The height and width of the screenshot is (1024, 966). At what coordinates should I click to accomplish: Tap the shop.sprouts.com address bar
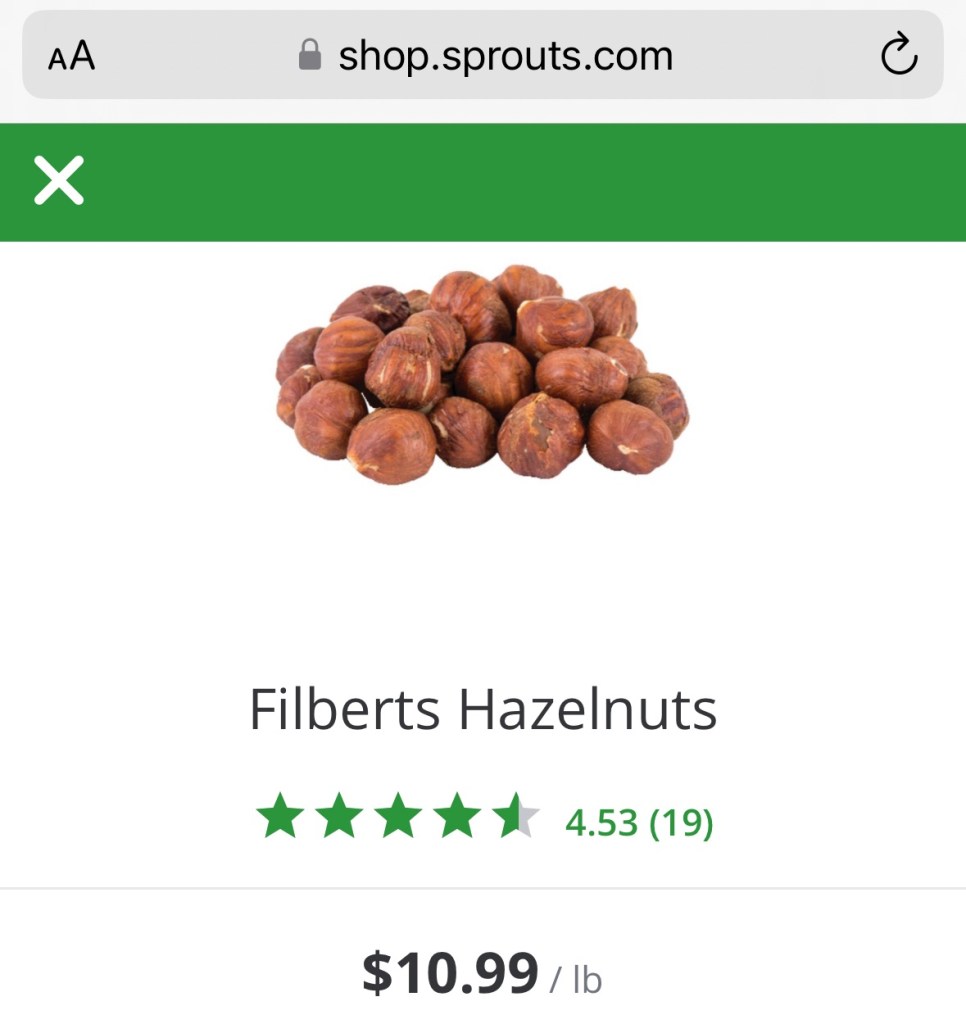point(487,56)
